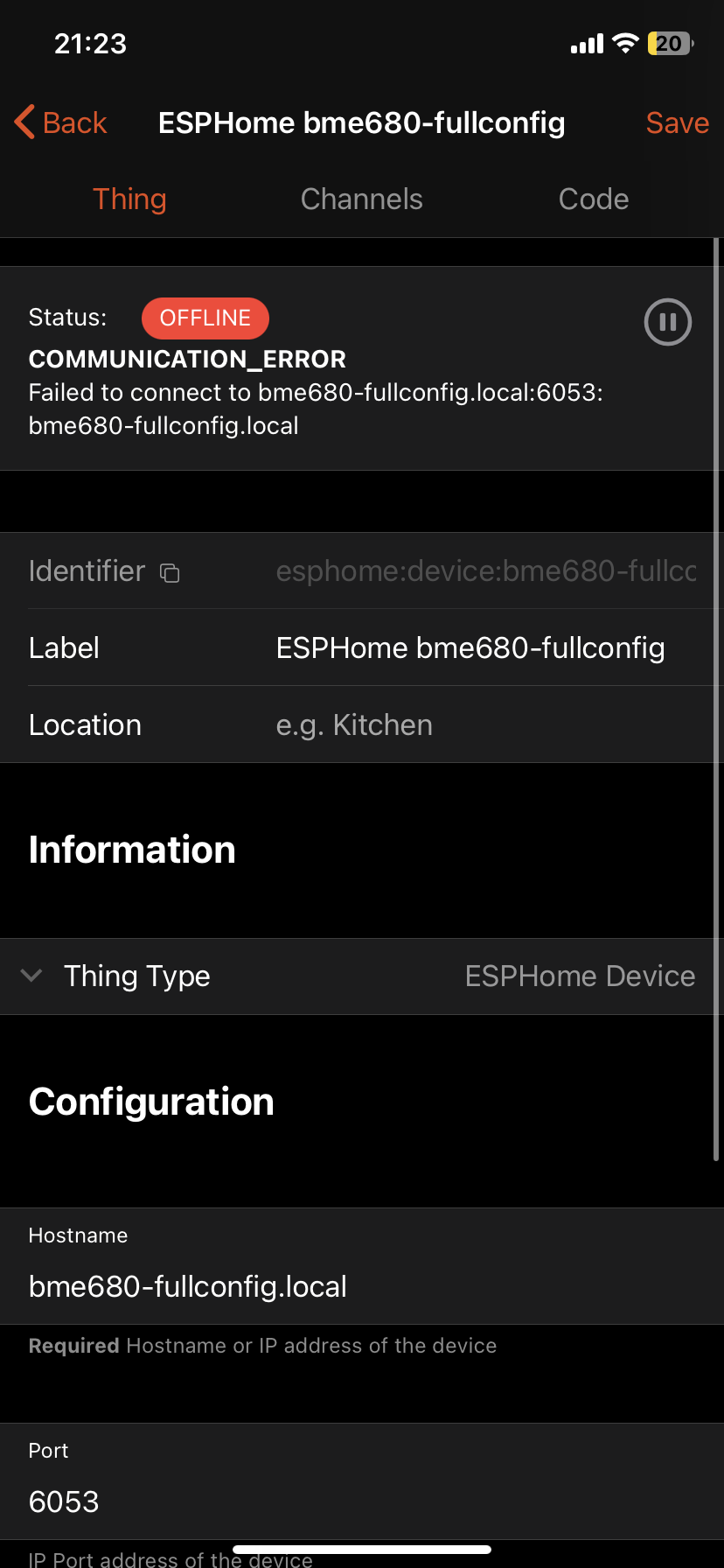Select the Thing tab

129,199
